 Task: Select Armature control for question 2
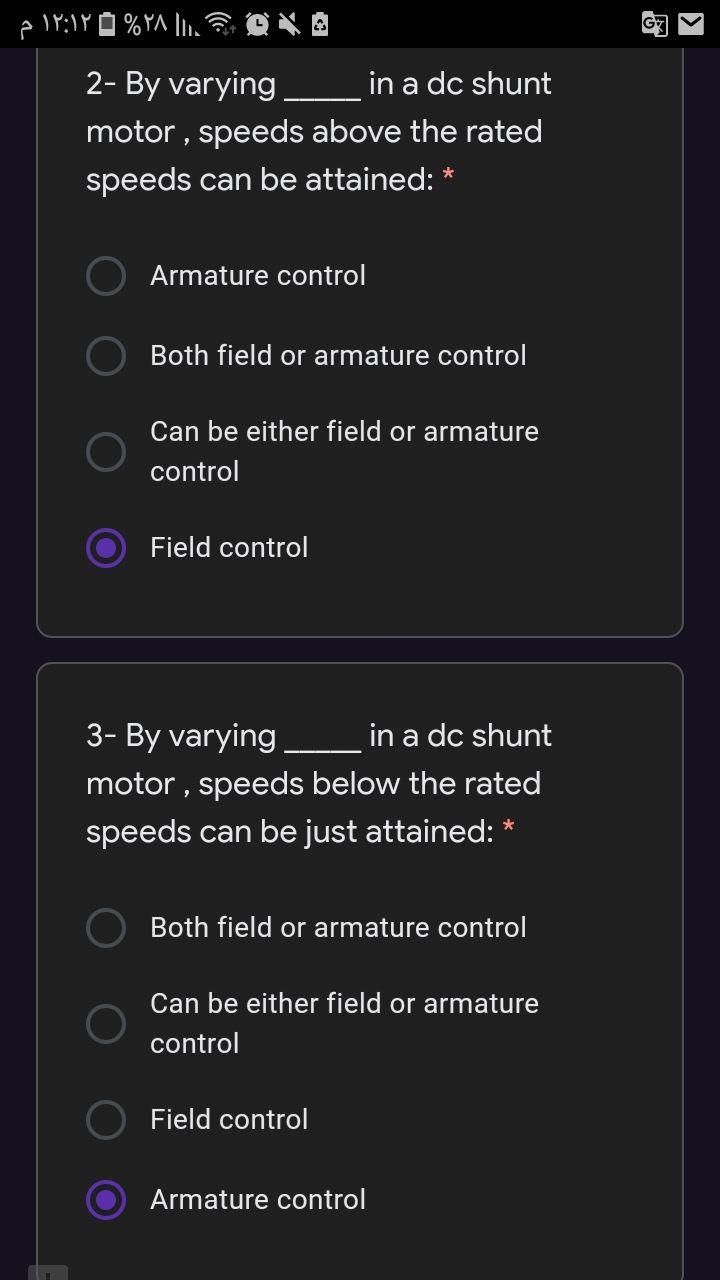pos(106,276)
